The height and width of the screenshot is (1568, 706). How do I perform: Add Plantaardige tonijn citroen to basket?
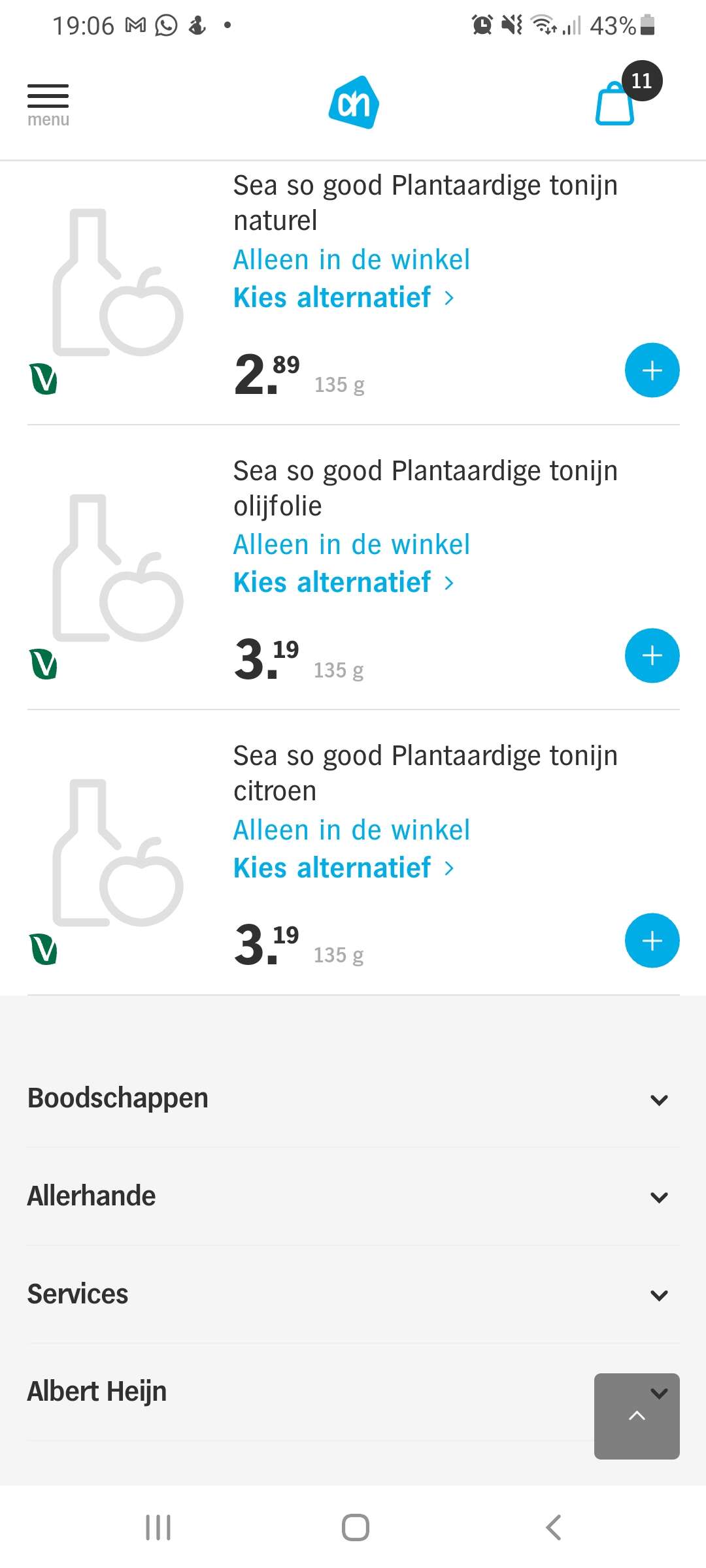(x=652, y=941)
